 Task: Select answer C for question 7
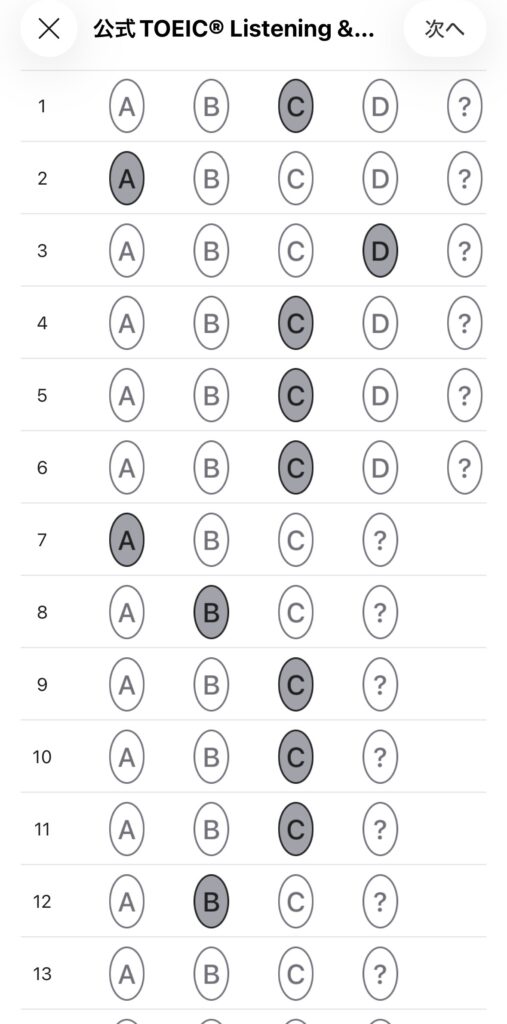point(296,540)
